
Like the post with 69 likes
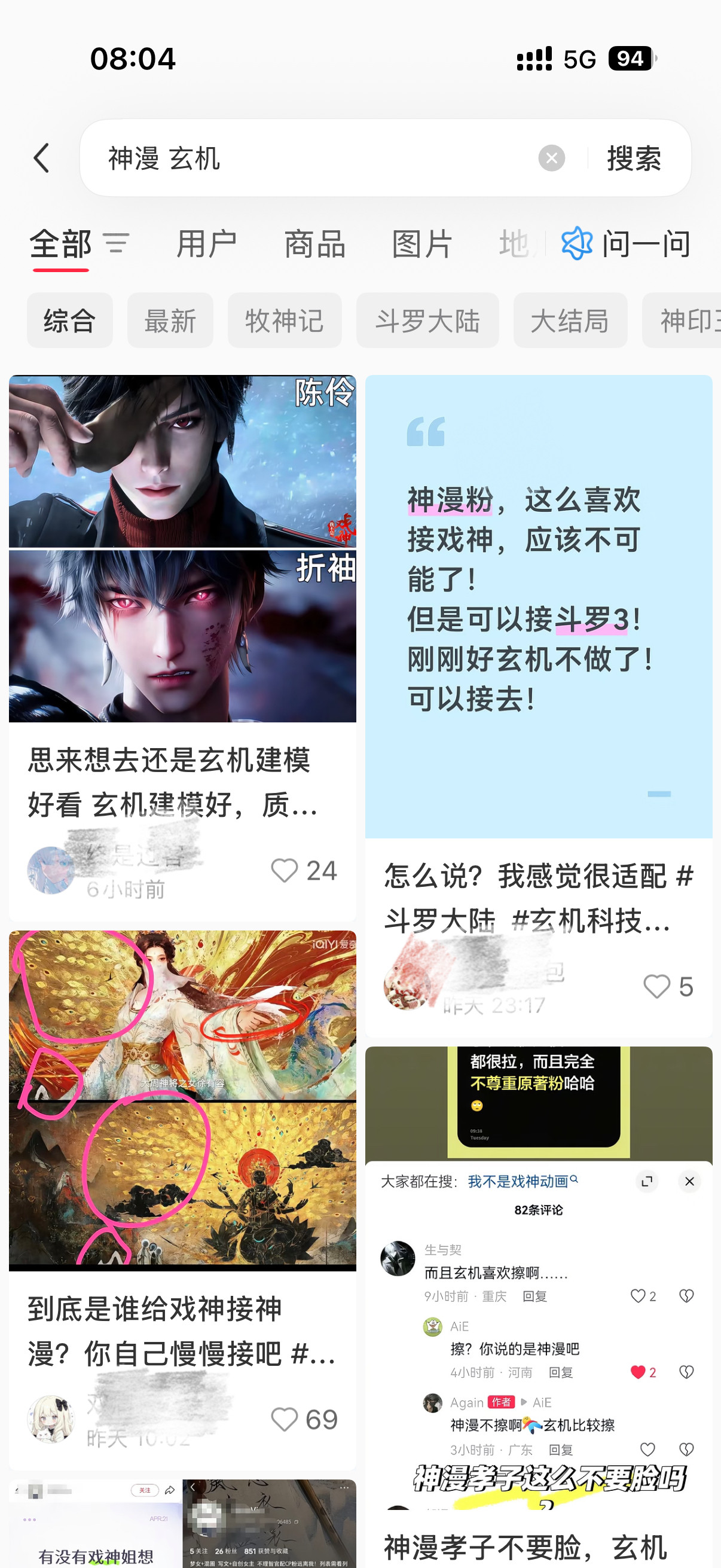click(284, 1420)
